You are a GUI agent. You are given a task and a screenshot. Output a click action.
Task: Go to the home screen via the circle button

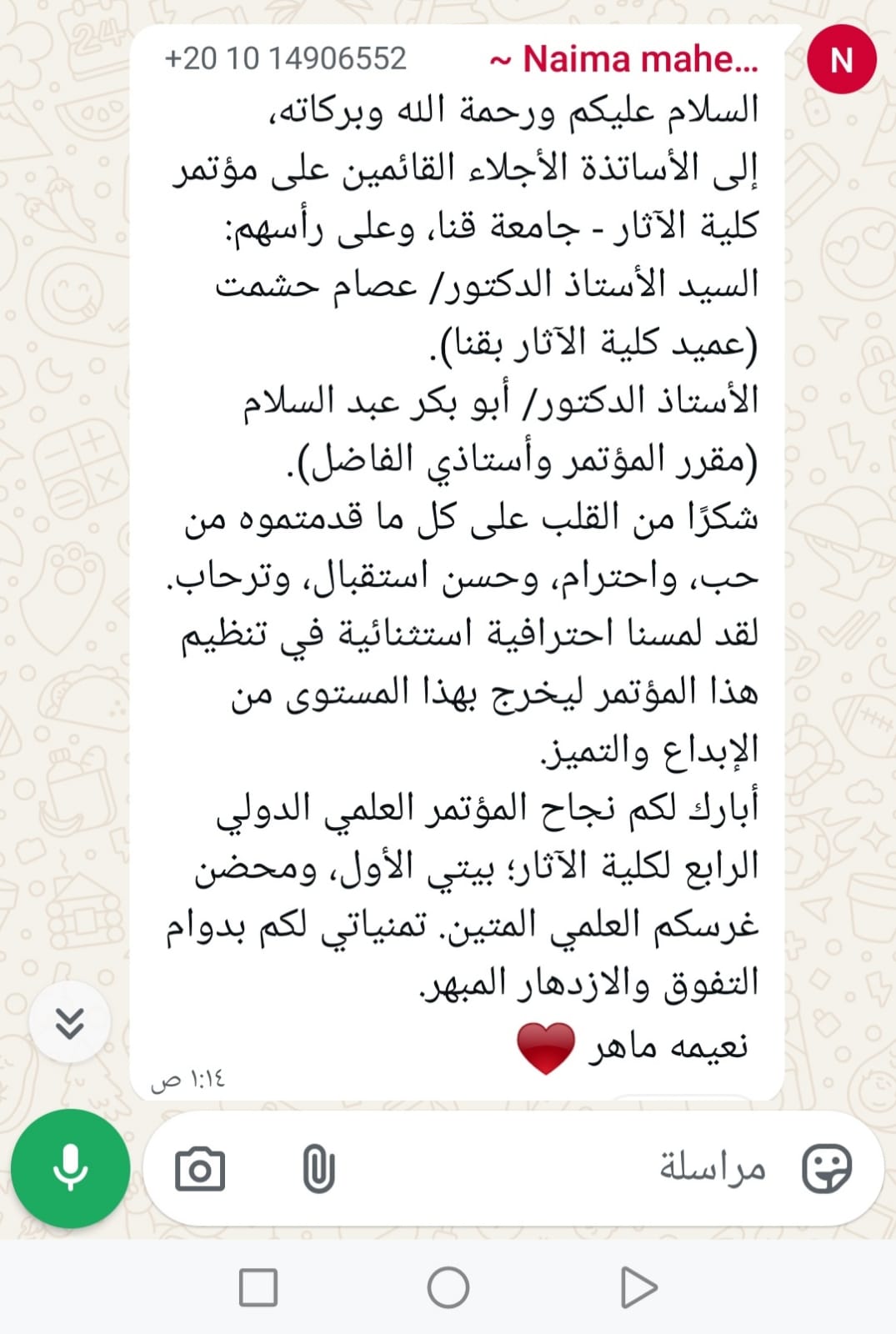click(448, 1287)
